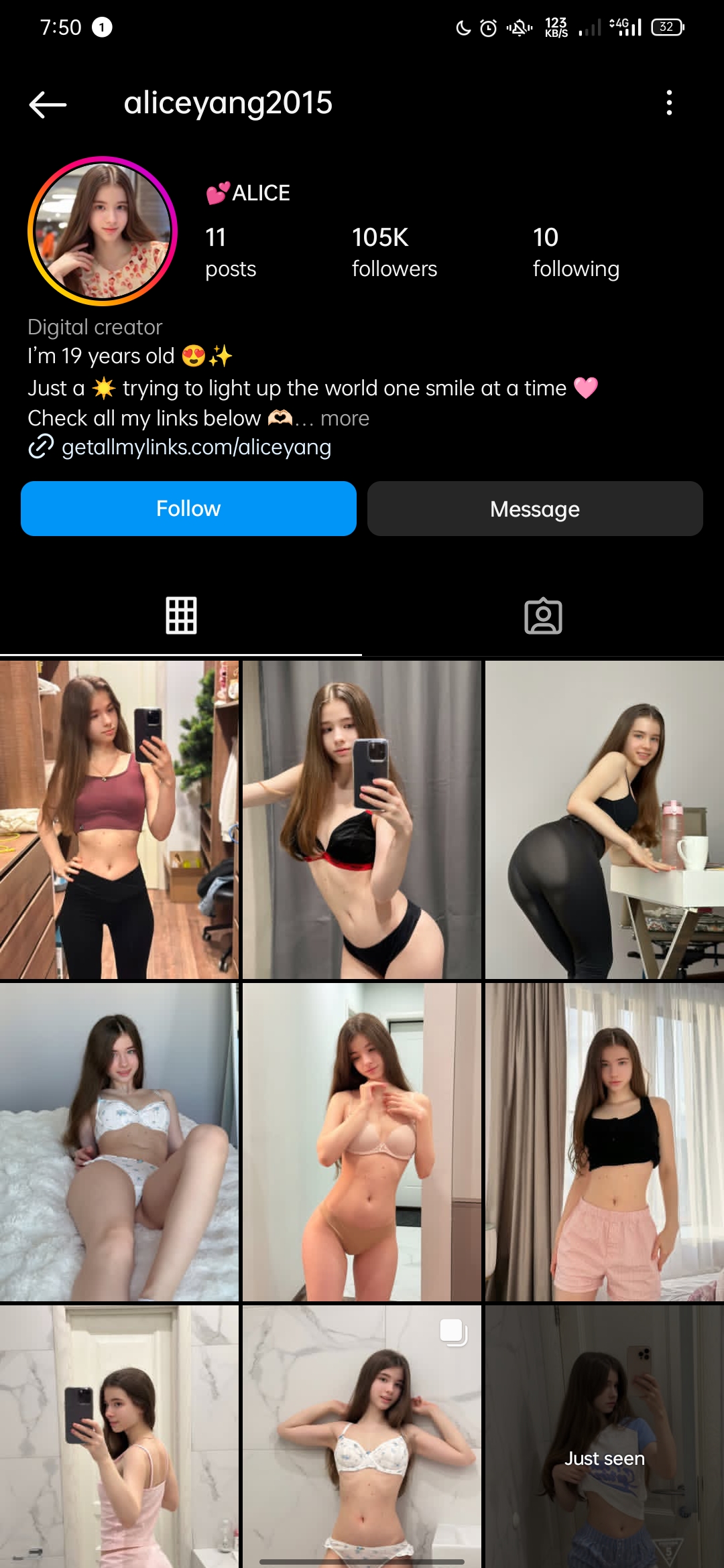Switch to the posts grid tab
The image size is (724, 1568).
181,615
